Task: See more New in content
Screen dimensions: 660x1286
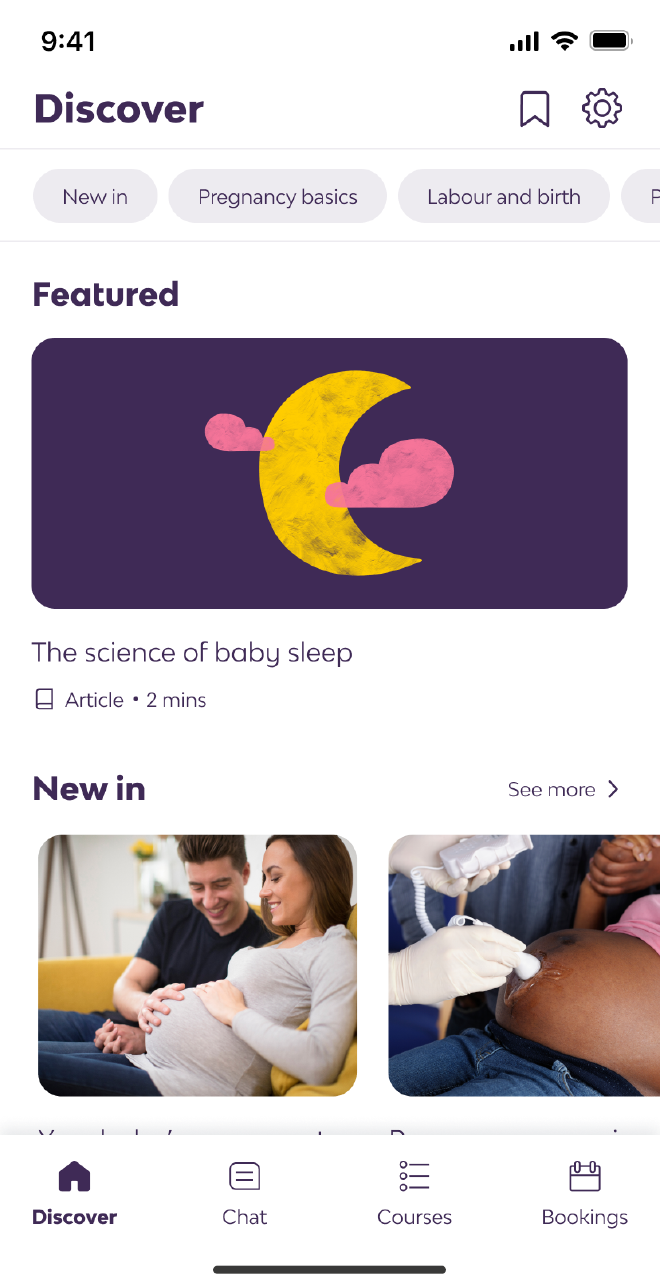Action: 564,790
